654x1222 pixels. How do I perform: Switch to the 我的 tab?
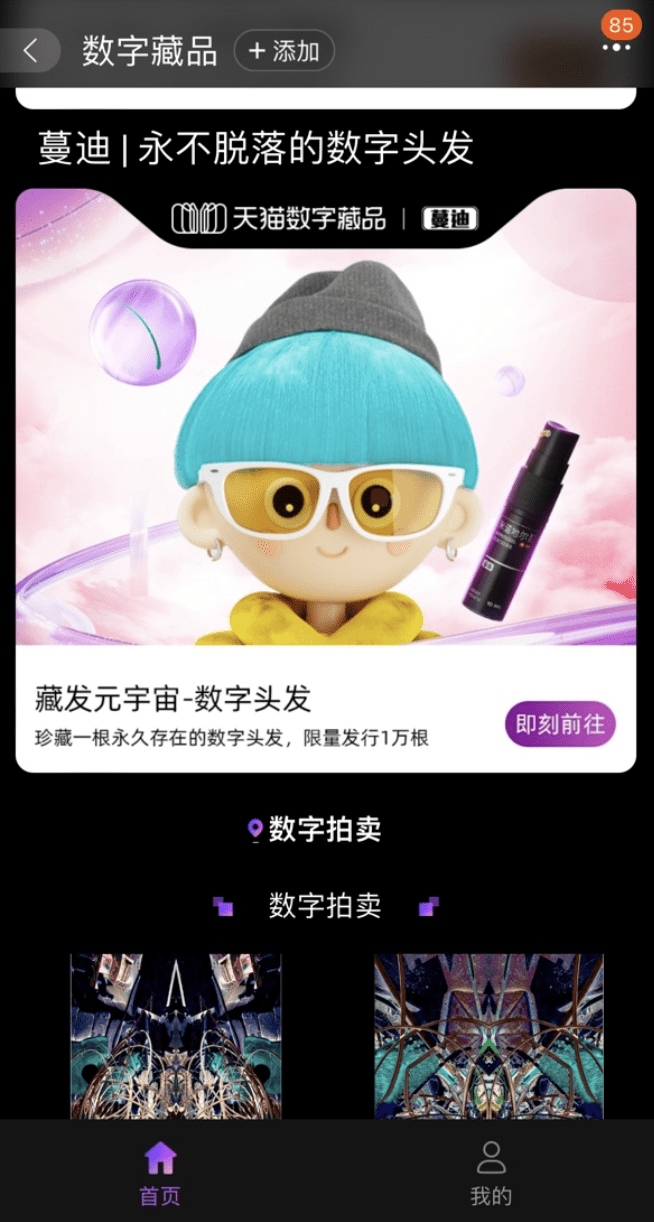click(x=491, y=1174)
